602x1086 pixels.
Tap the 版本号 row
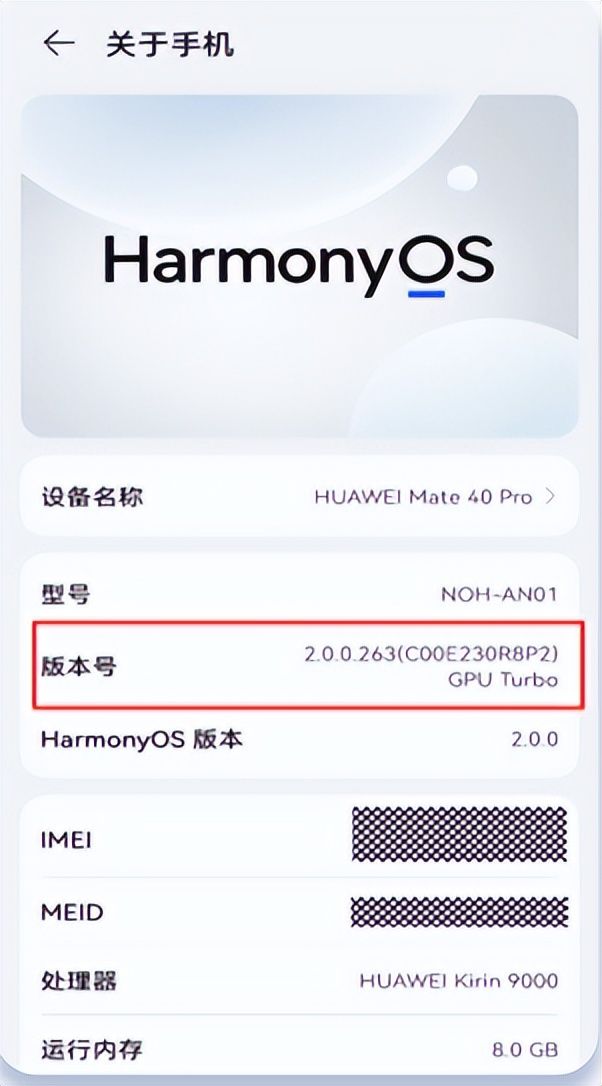pos(300,666)
